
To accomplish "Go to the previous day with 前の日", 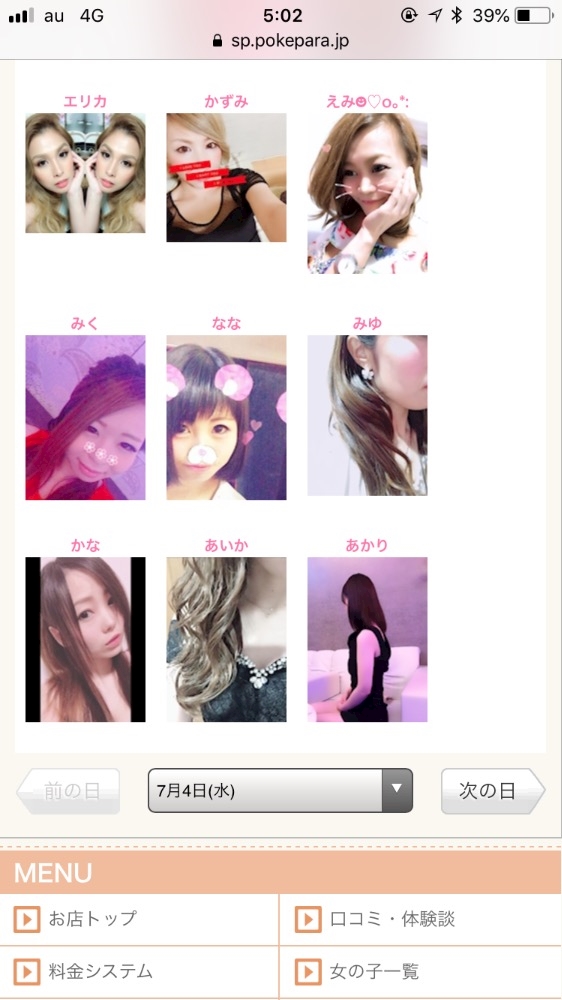I will click(x=68, y=791).
